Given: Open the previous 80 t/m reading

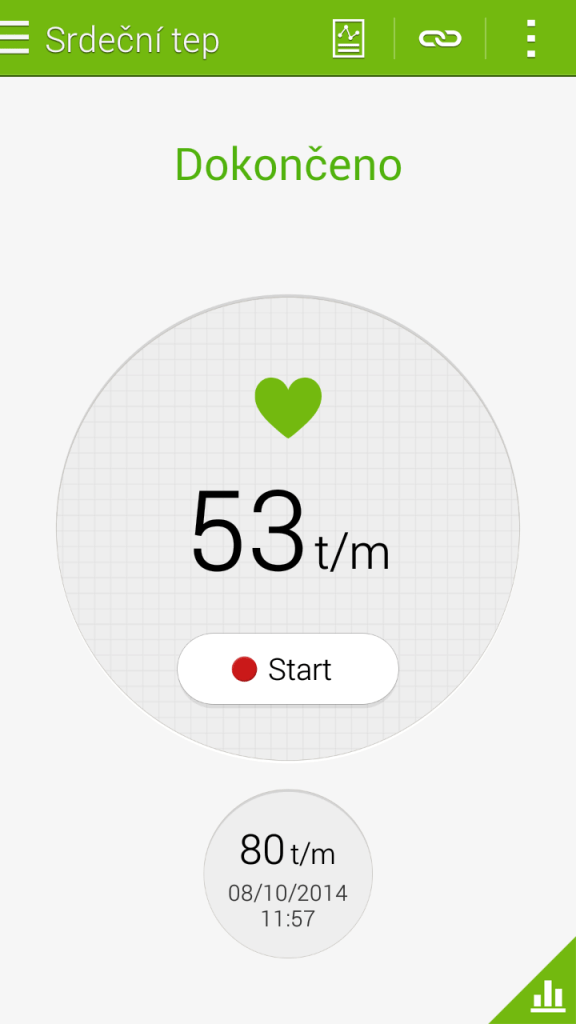Looking at the screenshot, I should [x=288, y=874].
